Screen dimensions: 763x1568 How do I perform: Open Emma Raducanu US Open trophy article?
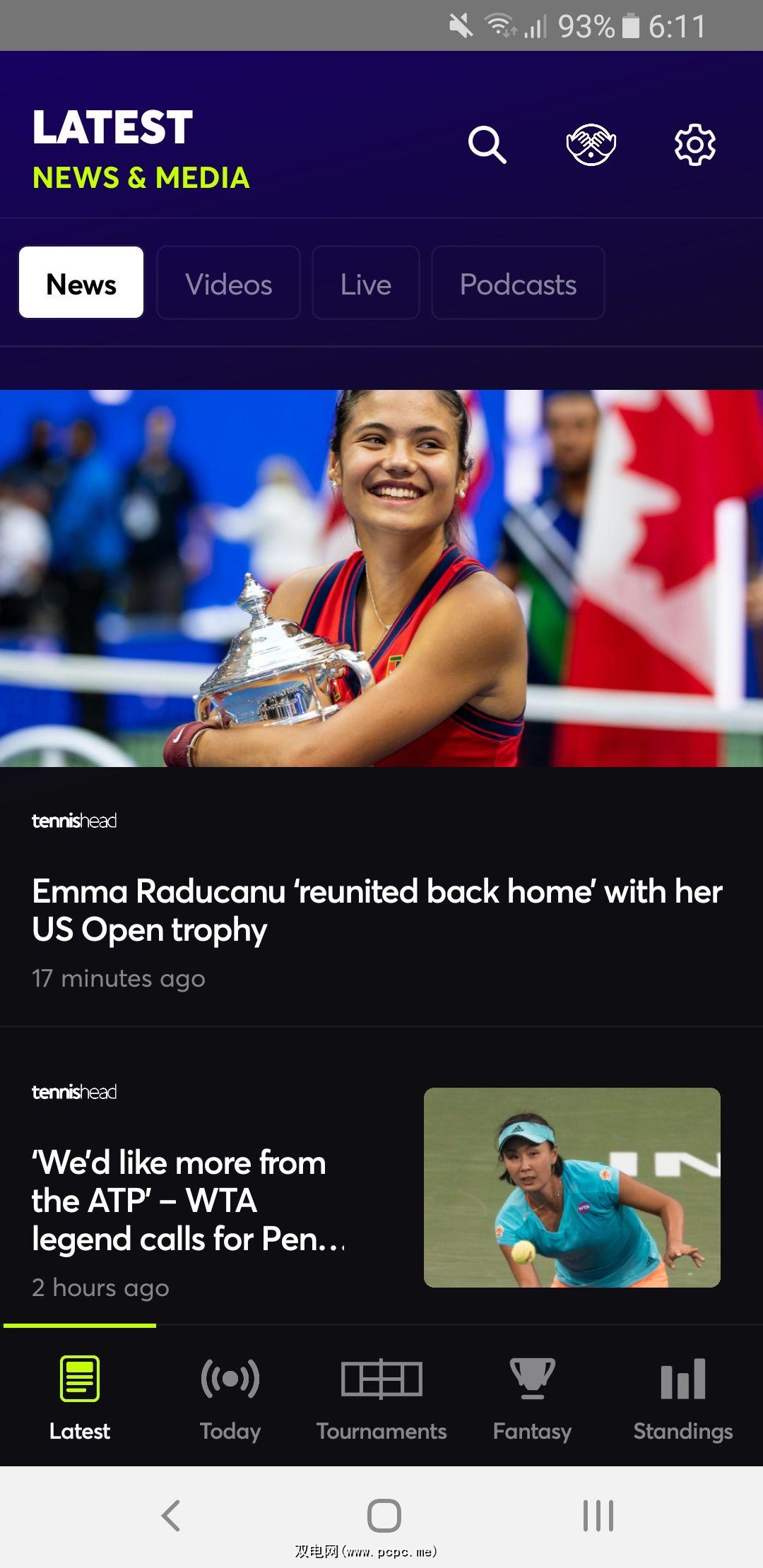[x=377, y=910]
